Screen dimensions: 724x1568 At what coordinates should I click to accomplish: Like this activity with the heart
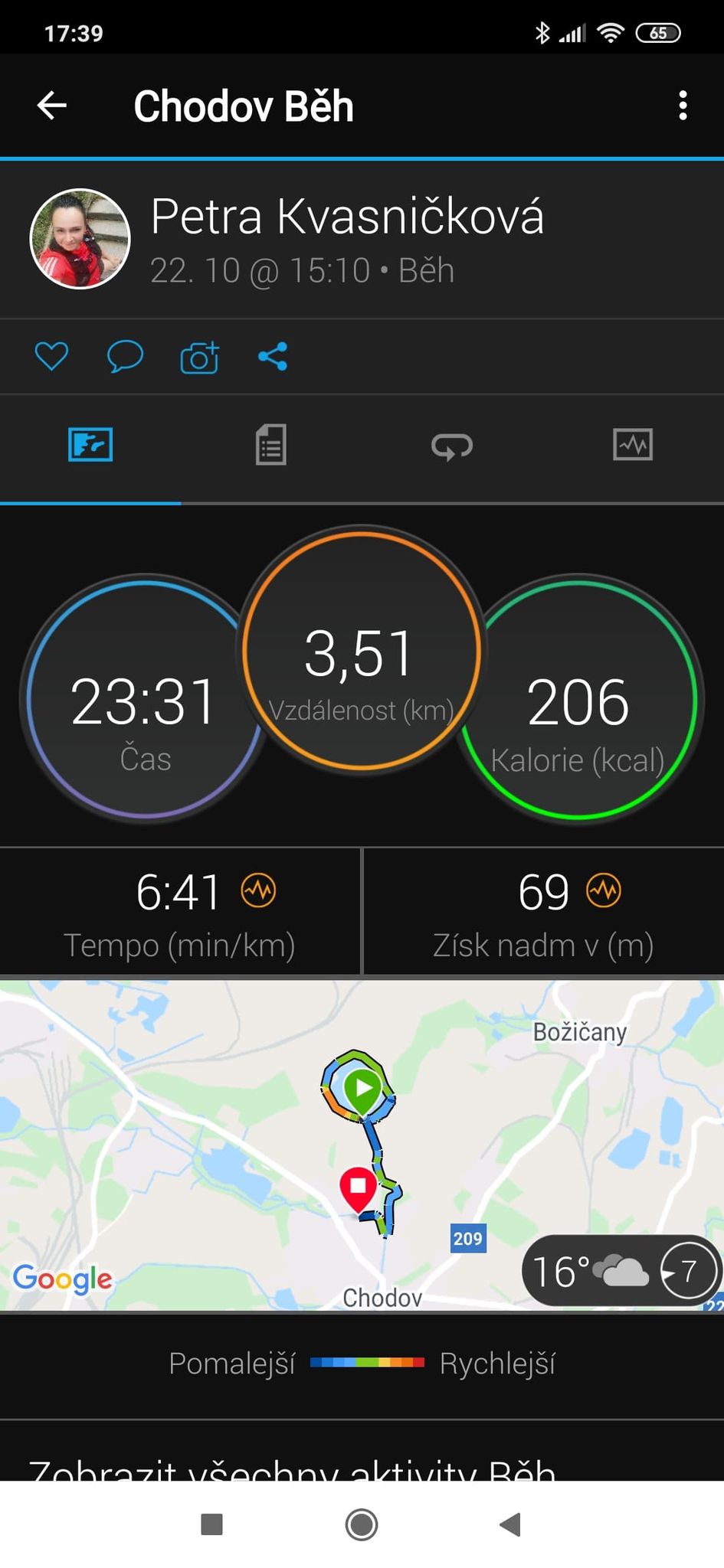[51, 357]
